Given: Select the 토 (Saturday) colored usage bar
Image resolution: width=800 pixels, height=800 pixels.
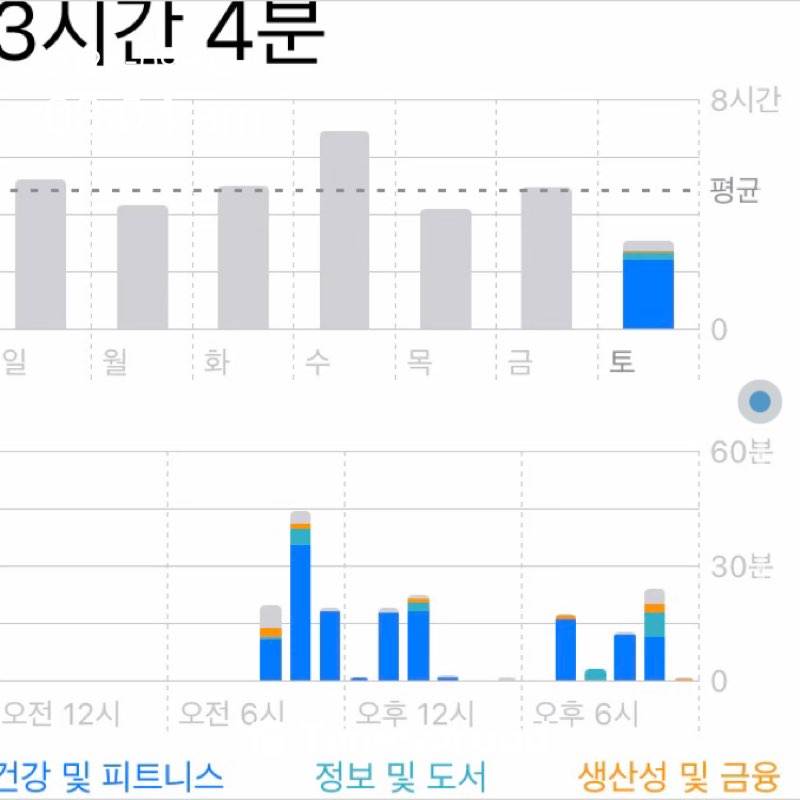Looking at the screenshot, I should pyautogui.click(x=648, y=285).
